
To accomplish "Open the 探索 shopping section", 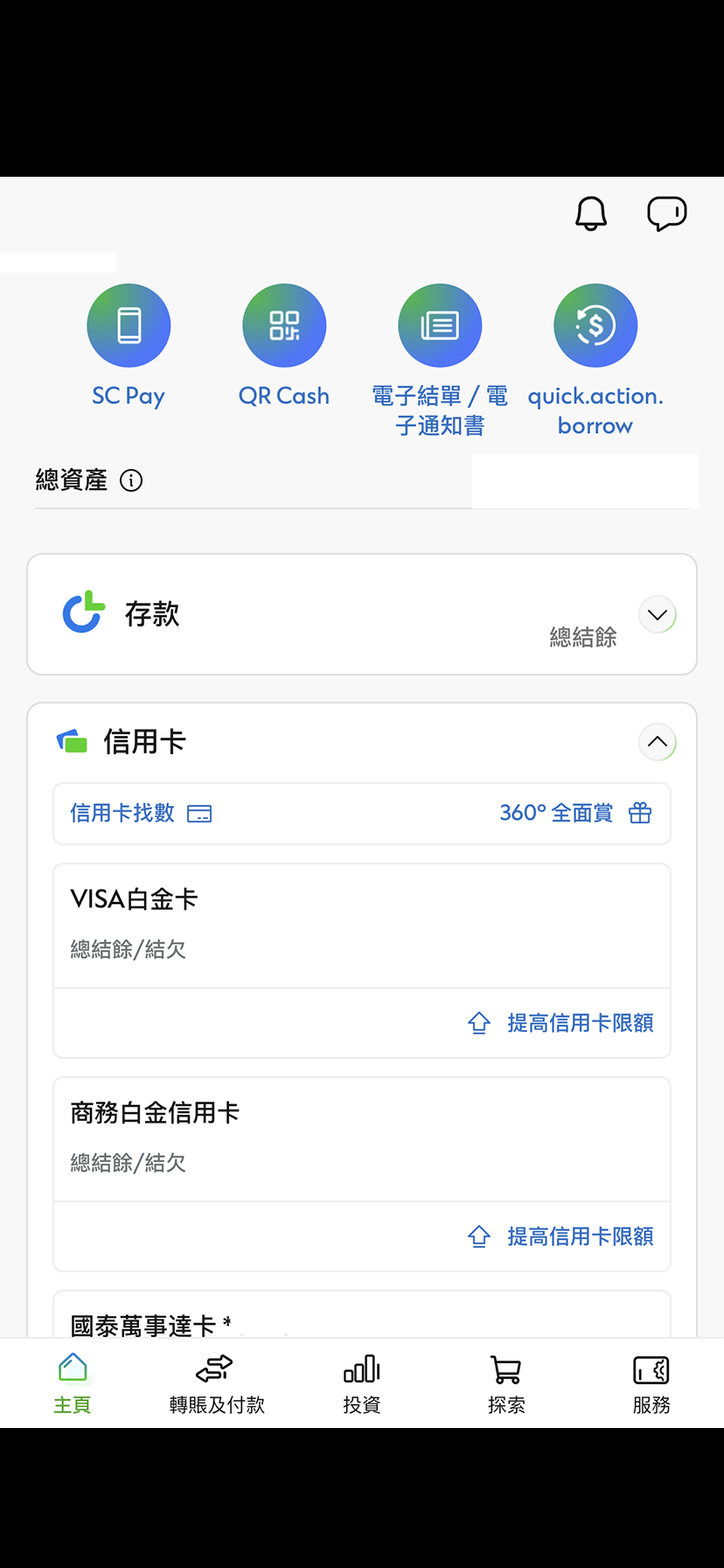I will (x=506, y=1382).
